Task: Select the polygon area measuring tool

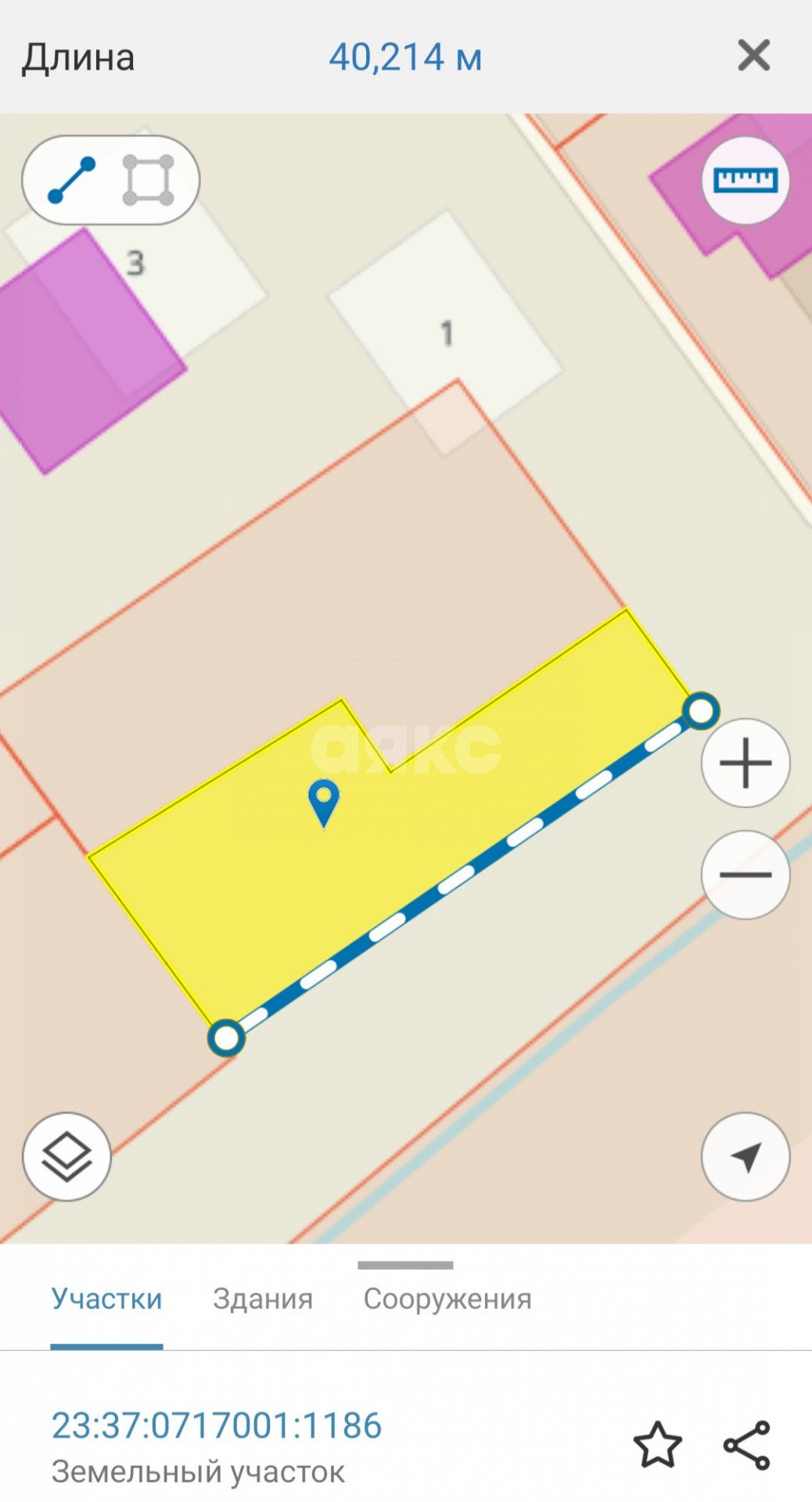Action: [148, 181]
